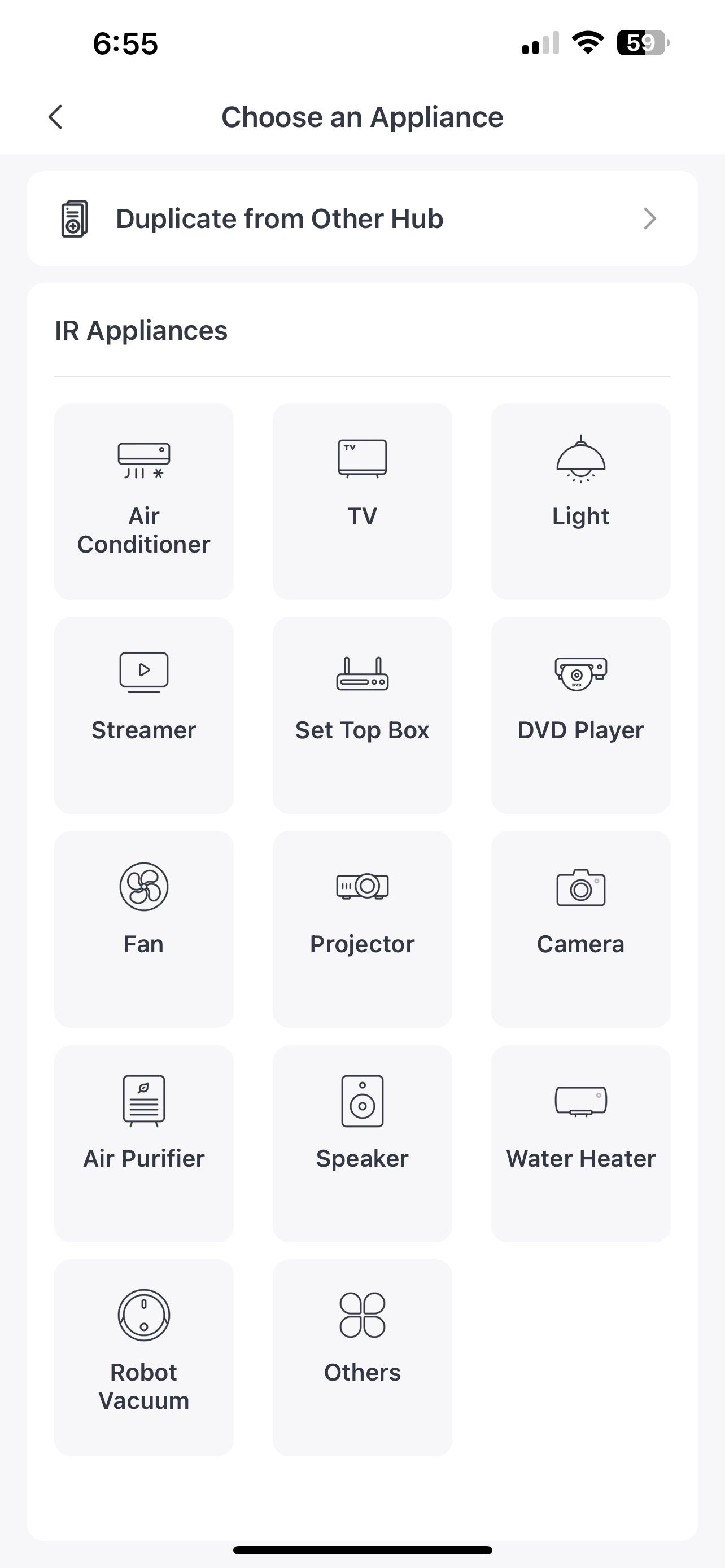The width and height of the screenshot is (725, 1568).
Task: Choose the Fan appliance icon
Action: click(143, 913)
